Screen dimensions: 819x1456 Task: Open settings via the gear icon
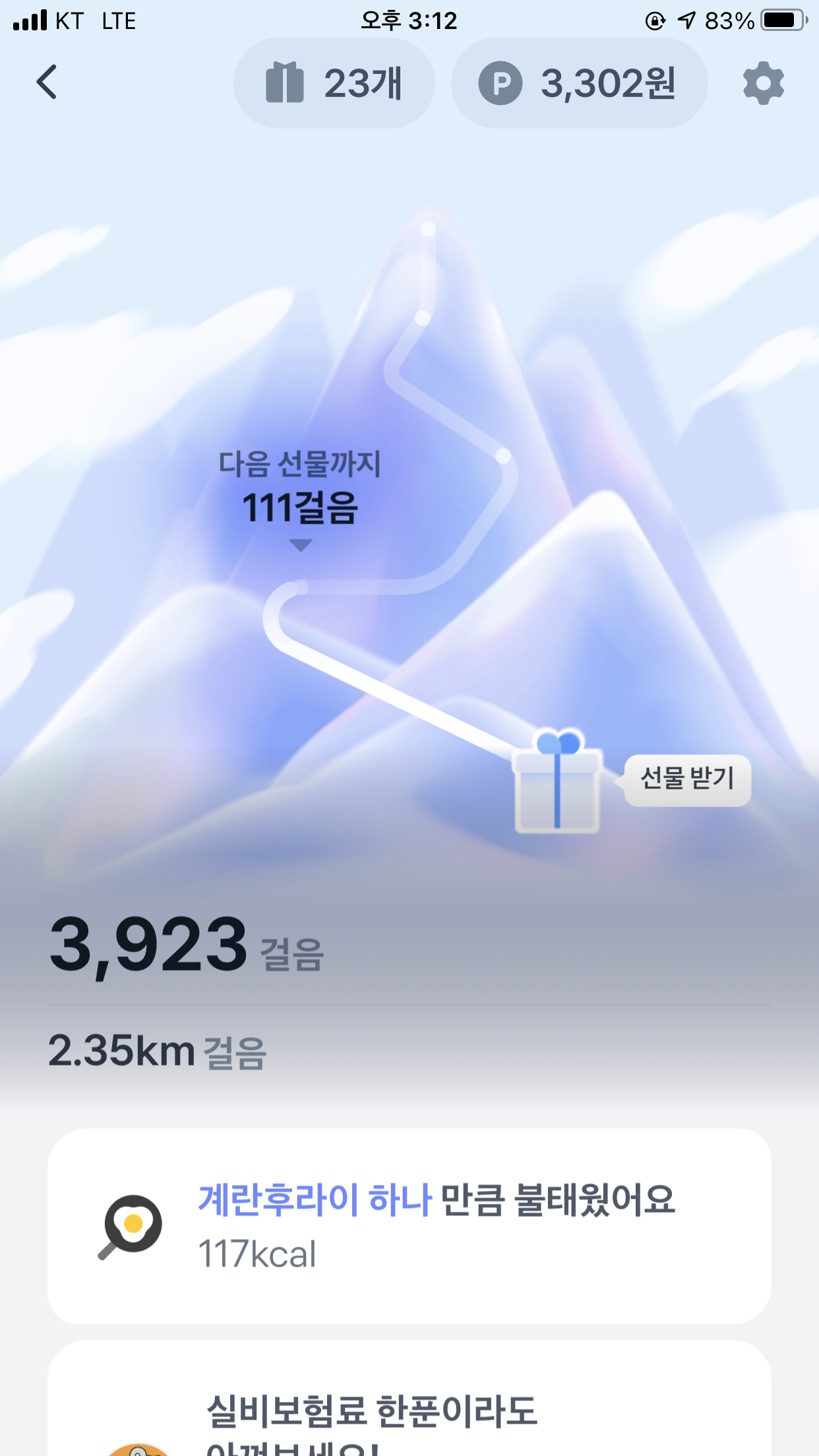point(763,83)
